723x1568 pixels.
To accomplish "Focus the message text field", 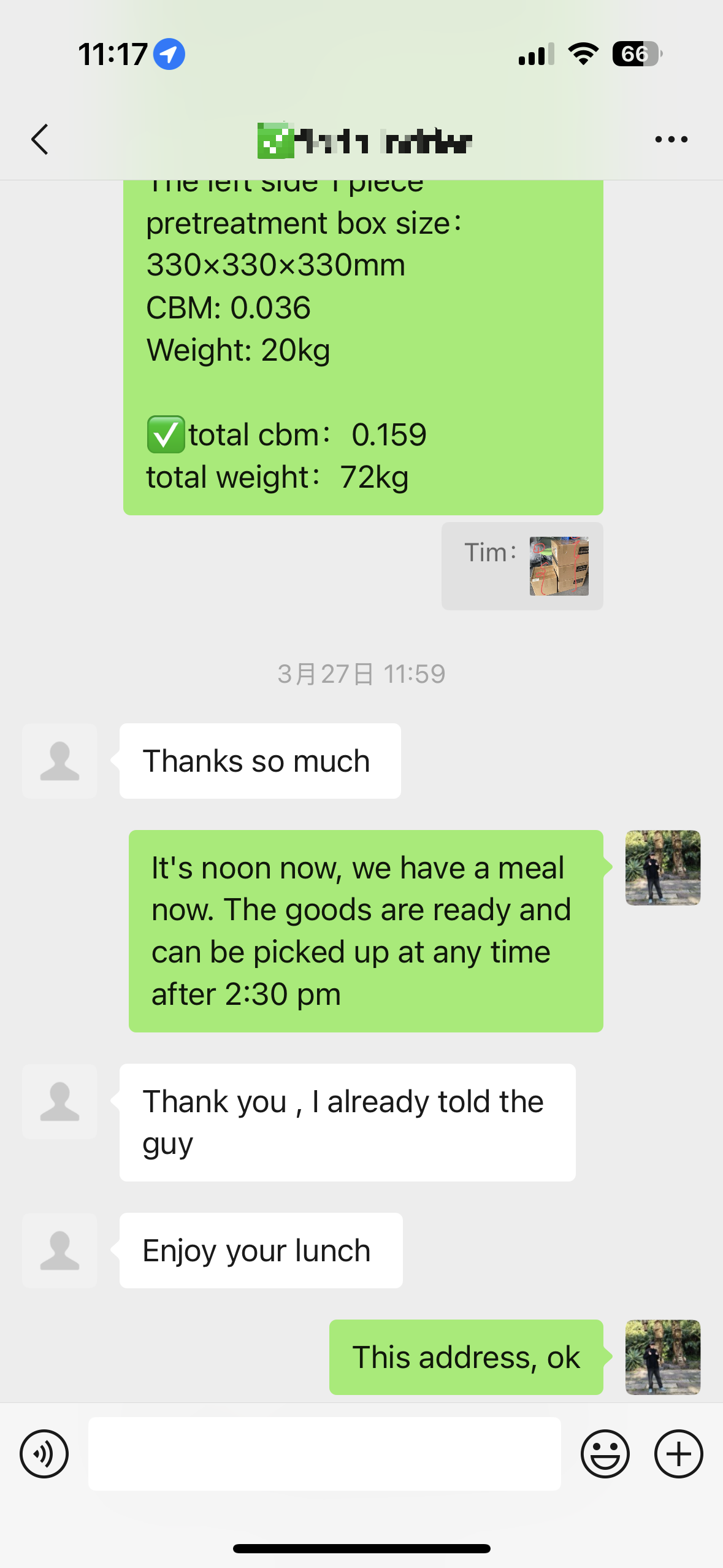I will (324, 1453).
